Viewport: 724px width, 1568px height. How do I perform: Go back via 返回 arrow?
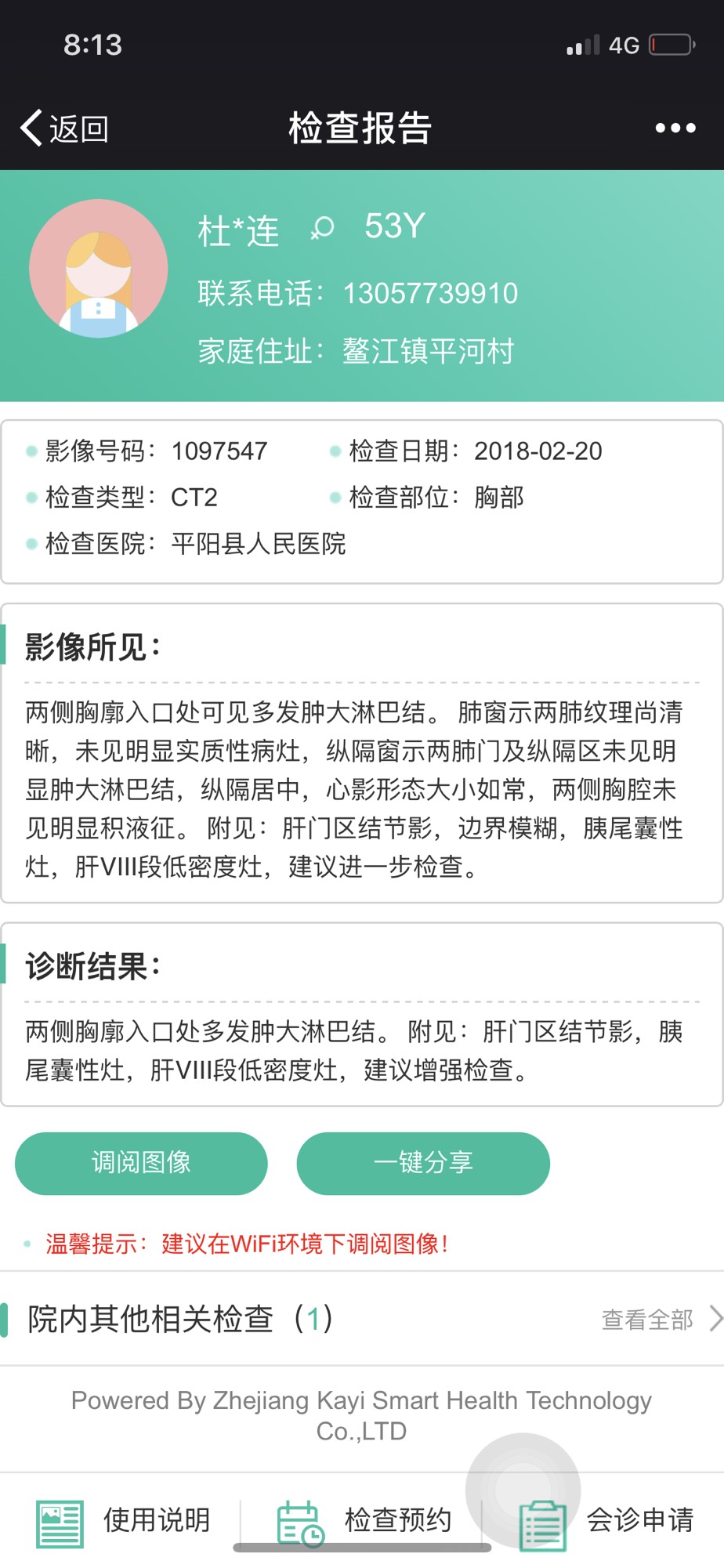pyautogui.click(x=63, y=129)
